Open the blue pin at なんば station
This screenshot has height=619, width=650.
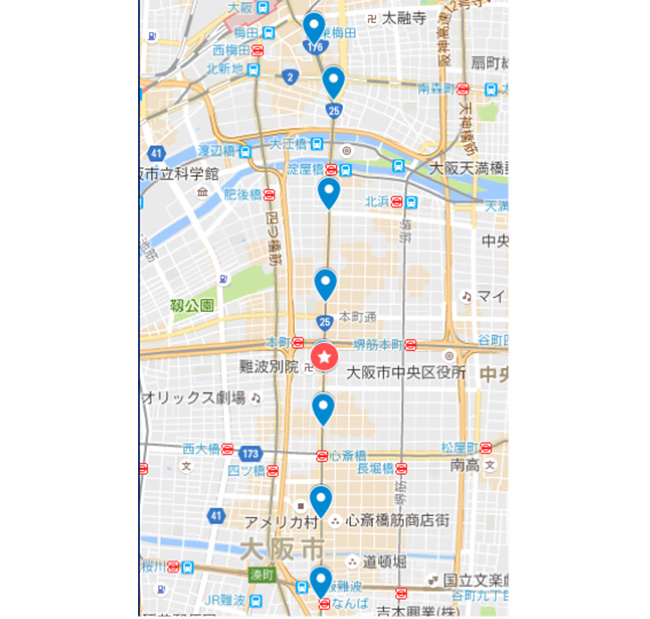pyautogui.click(x=320, y=579)
